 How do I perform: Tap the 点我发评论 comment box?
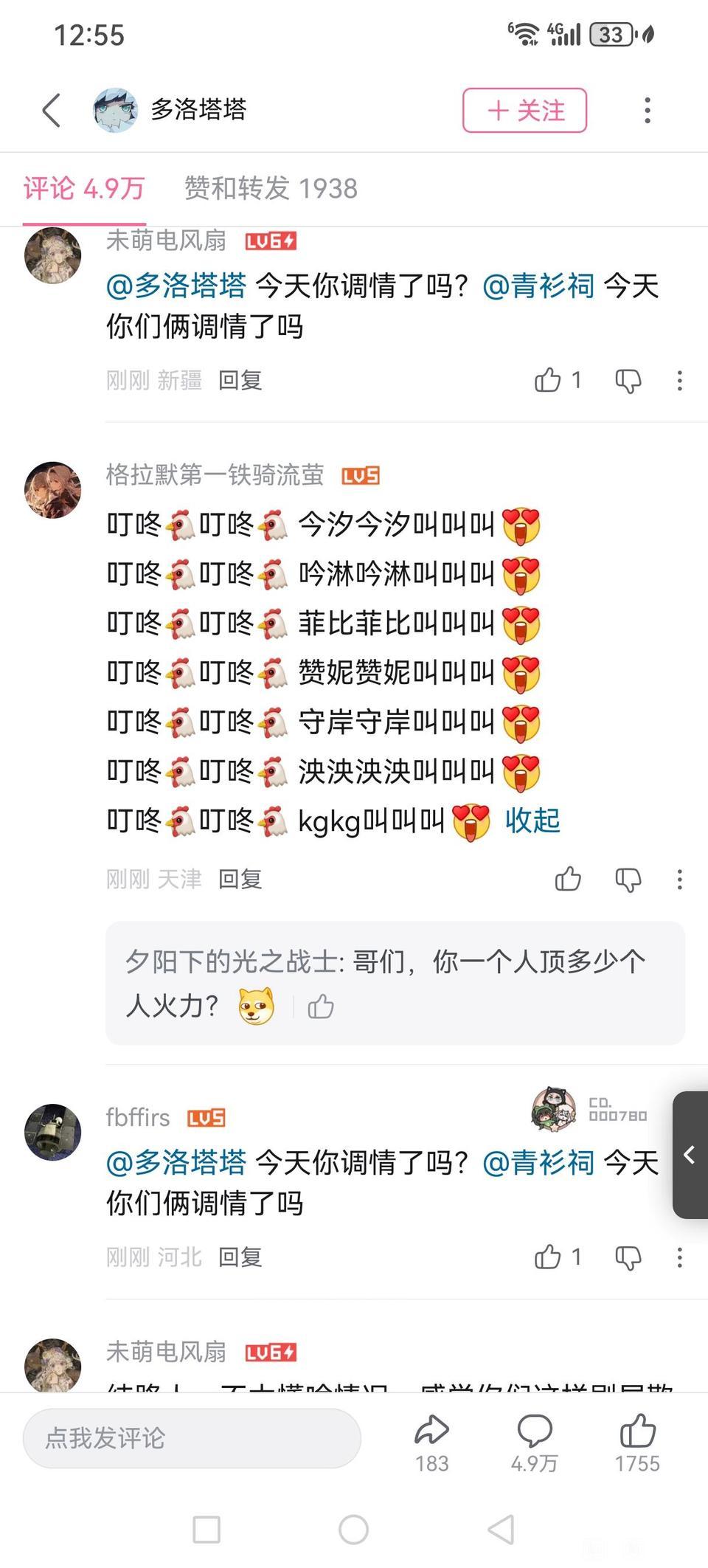pos(192,1437)
